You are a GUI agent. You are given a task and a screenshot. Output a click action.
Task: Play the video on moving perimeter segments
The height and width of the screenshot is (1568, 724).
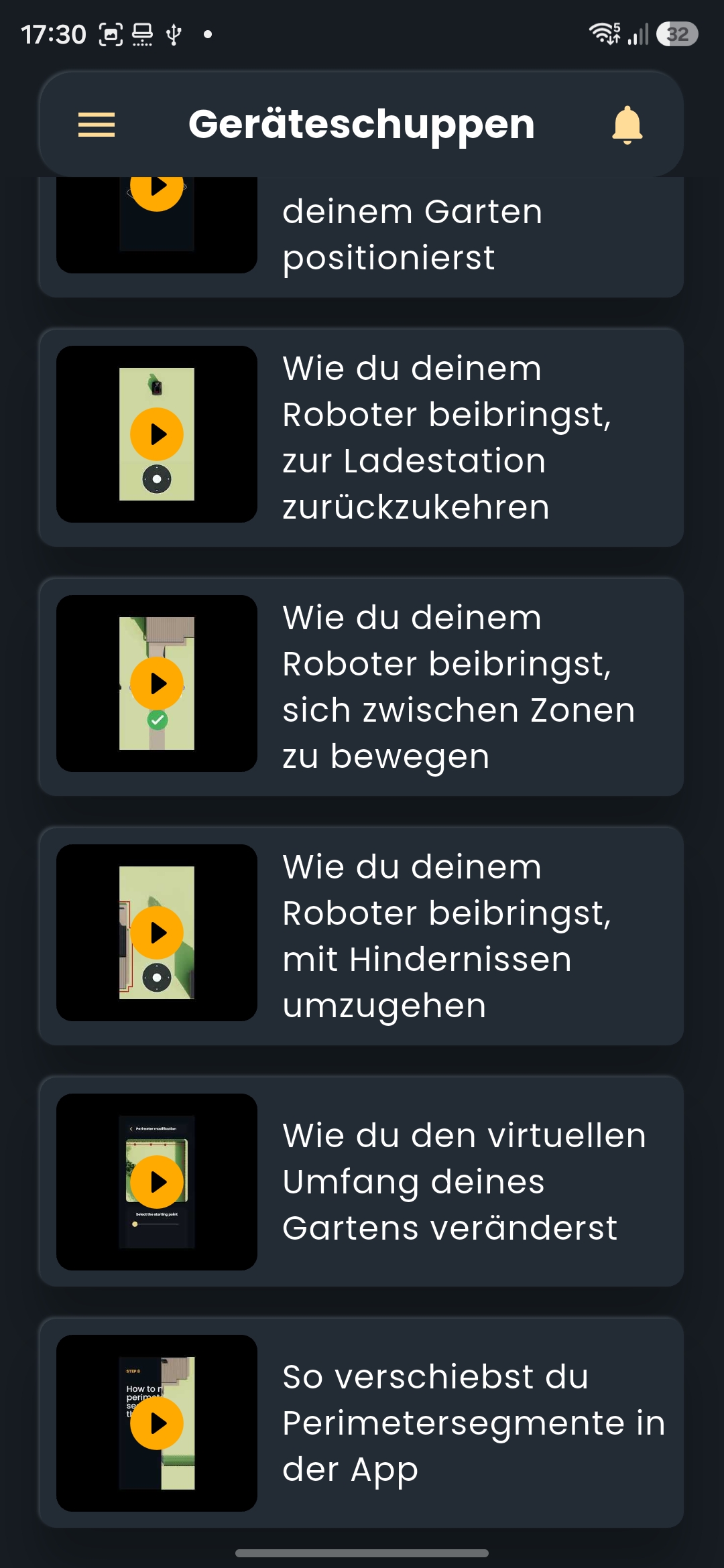[x=157, y=1423]
